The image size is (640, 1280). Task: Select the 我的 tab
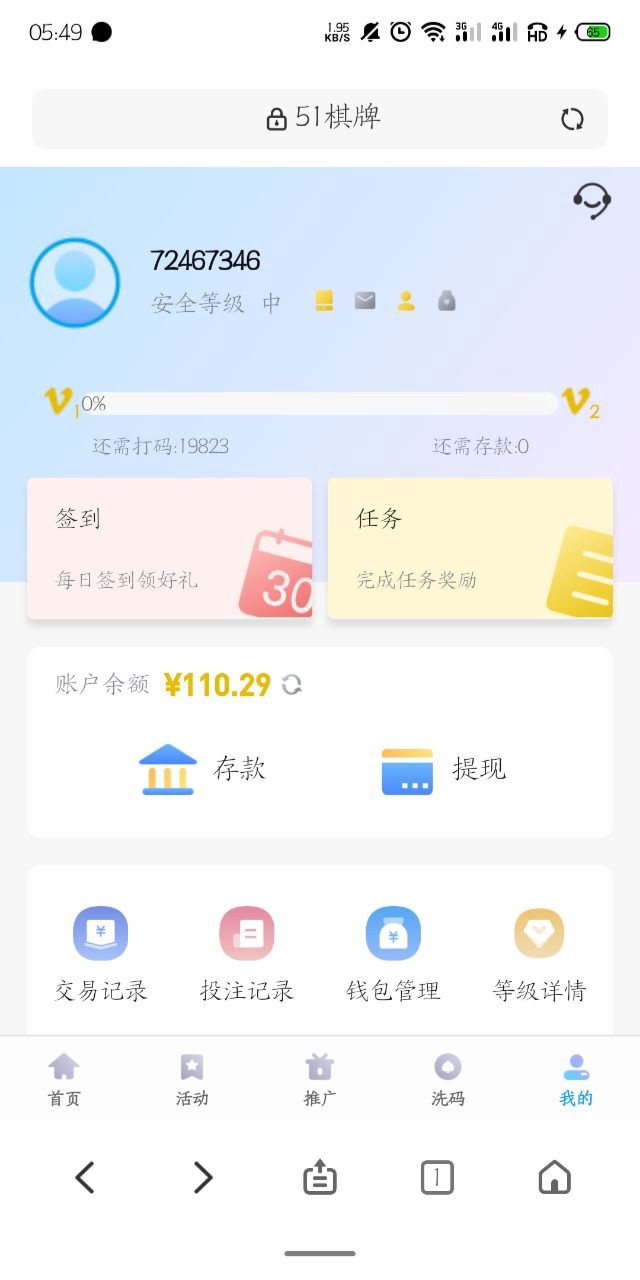point(576,1080)
